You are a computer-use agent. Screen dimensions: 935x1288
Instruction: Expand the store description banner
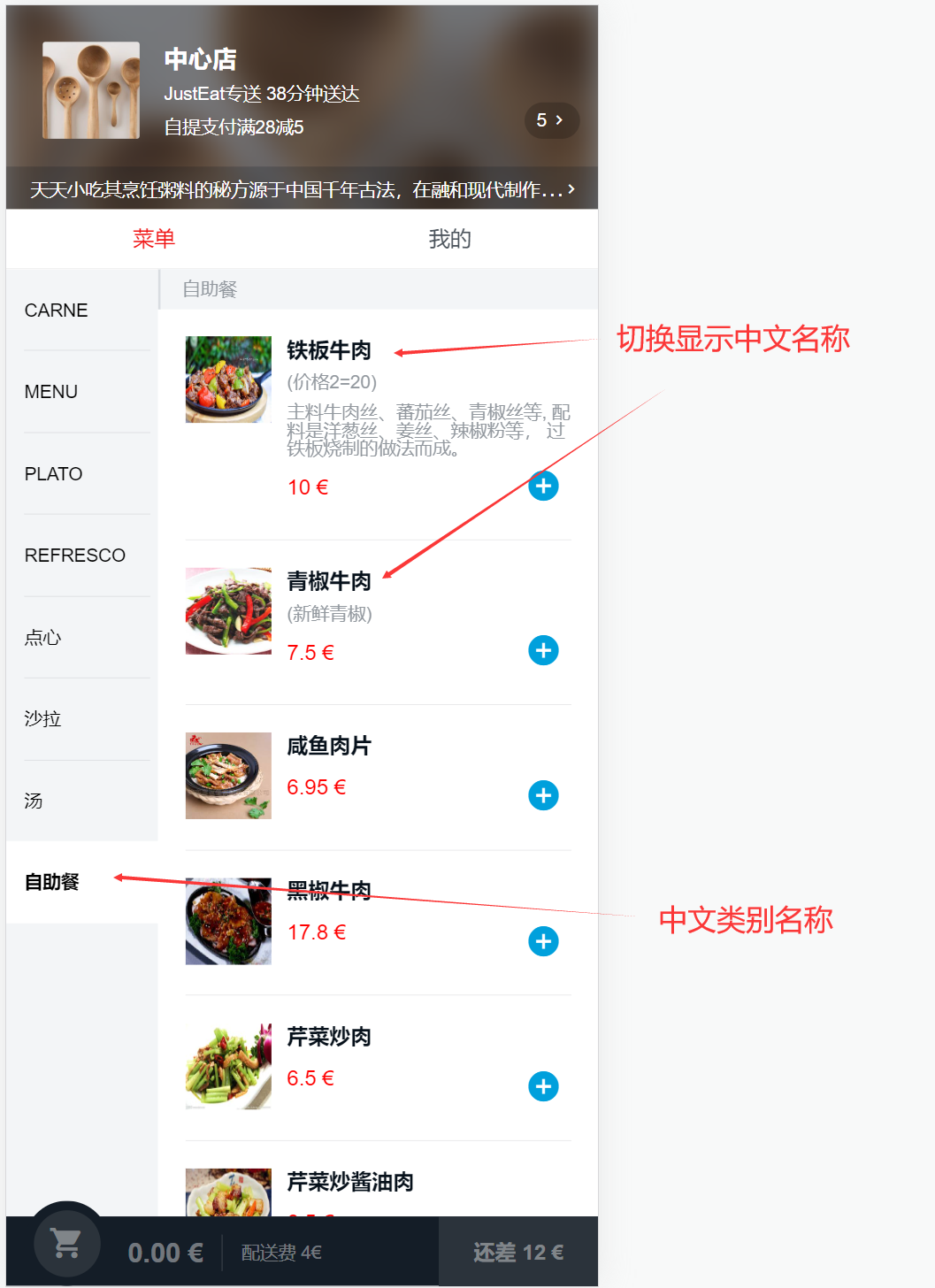click(303, 189)
